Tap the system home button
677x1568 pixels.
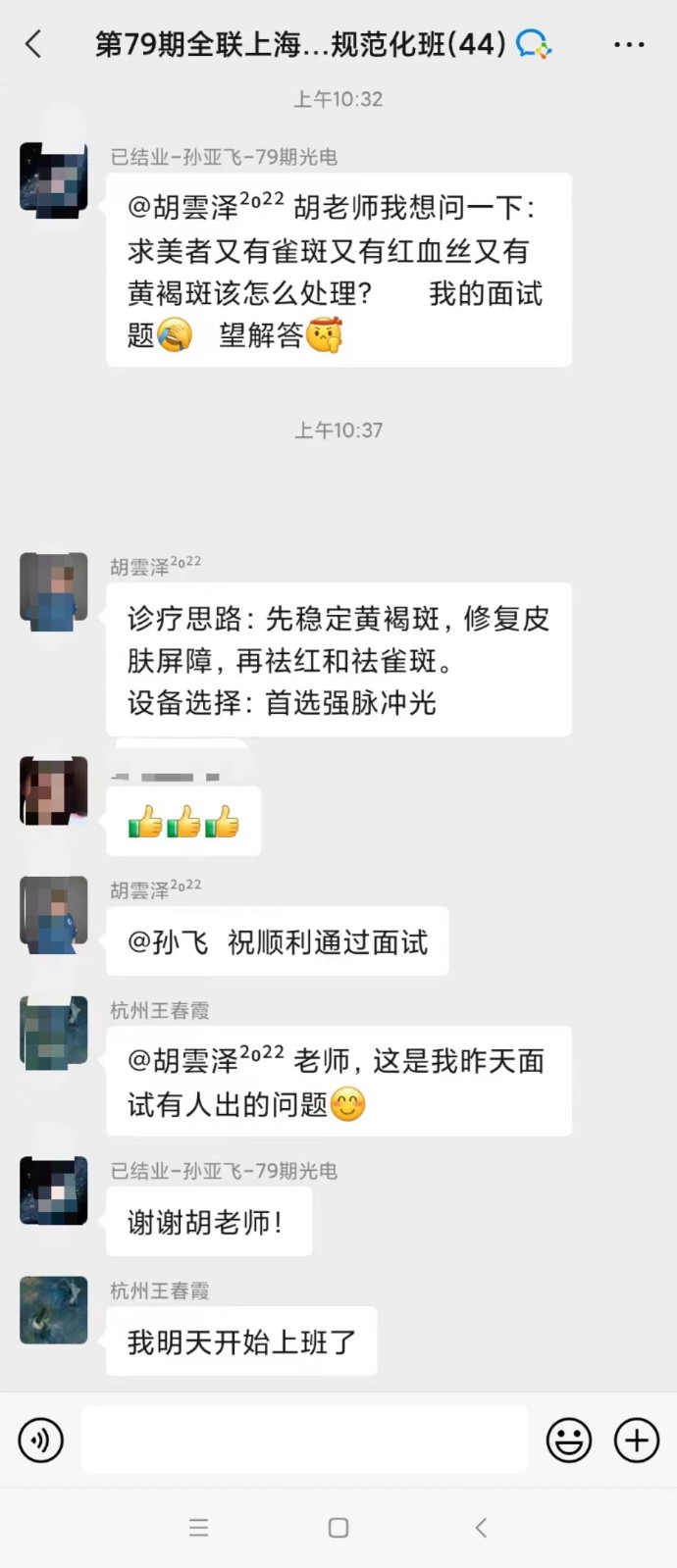(338, 1528)
